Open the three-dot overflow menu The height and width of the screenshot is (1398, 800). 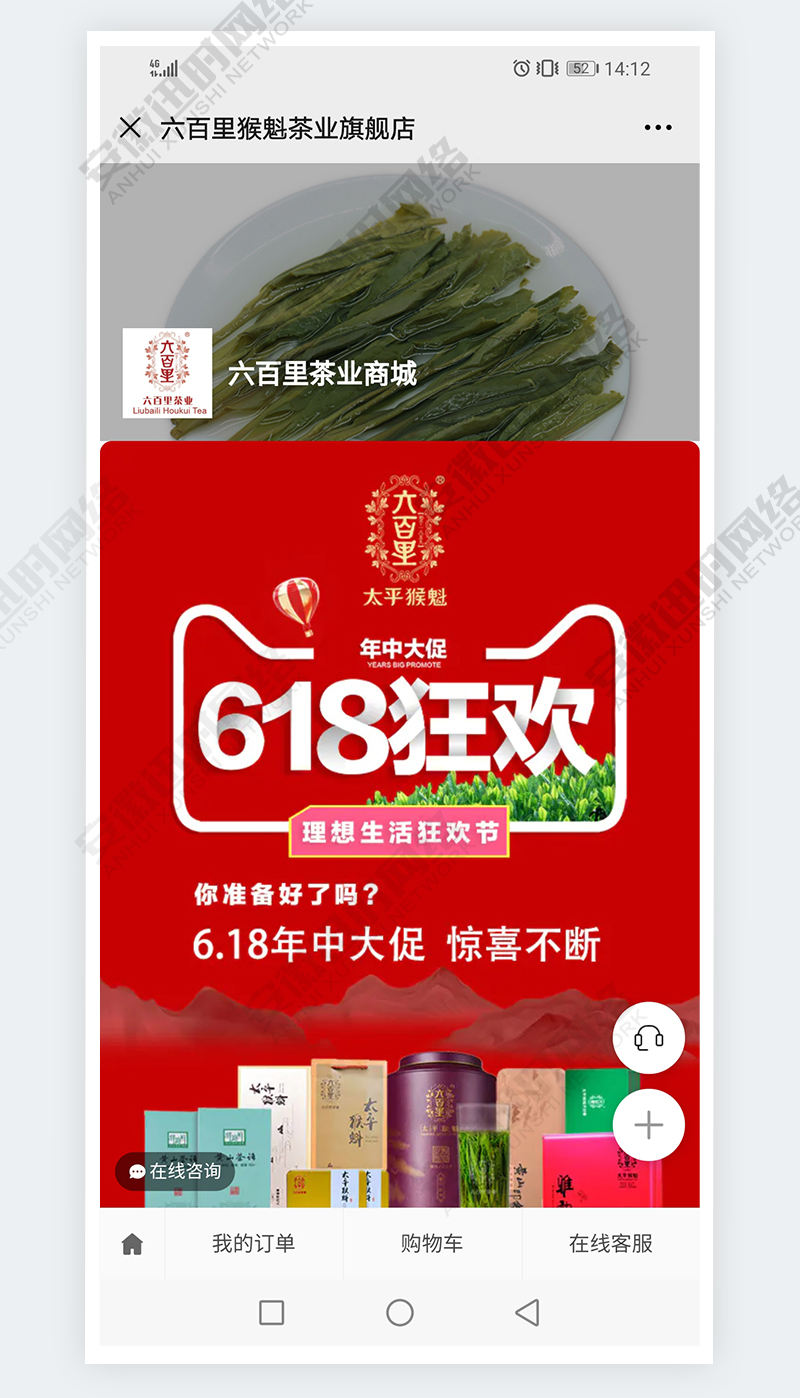tap(657, 128)
